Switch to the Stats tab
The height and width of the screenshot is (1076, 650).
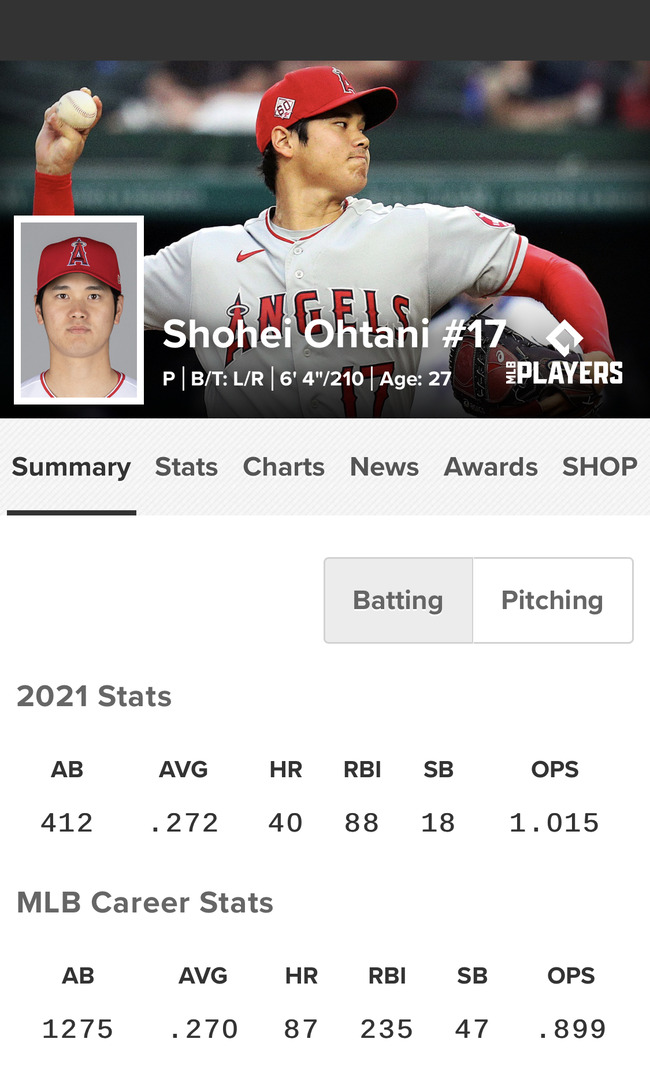pyautogui.click(x=186, y=467)
